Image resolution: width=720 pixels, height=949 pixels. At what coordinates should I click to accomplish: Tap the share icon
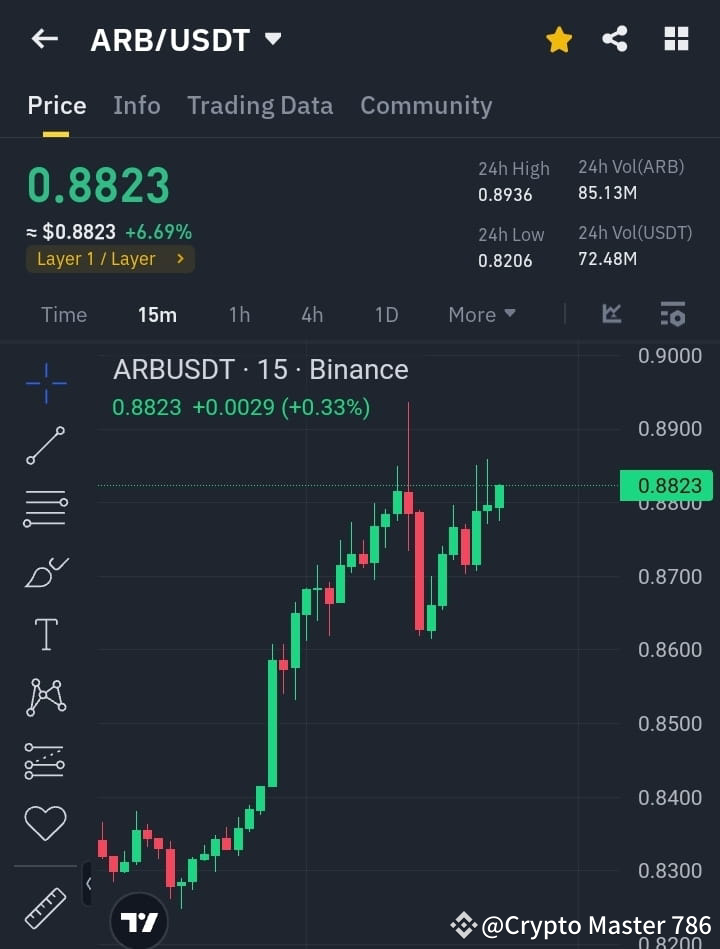(616, 39)
